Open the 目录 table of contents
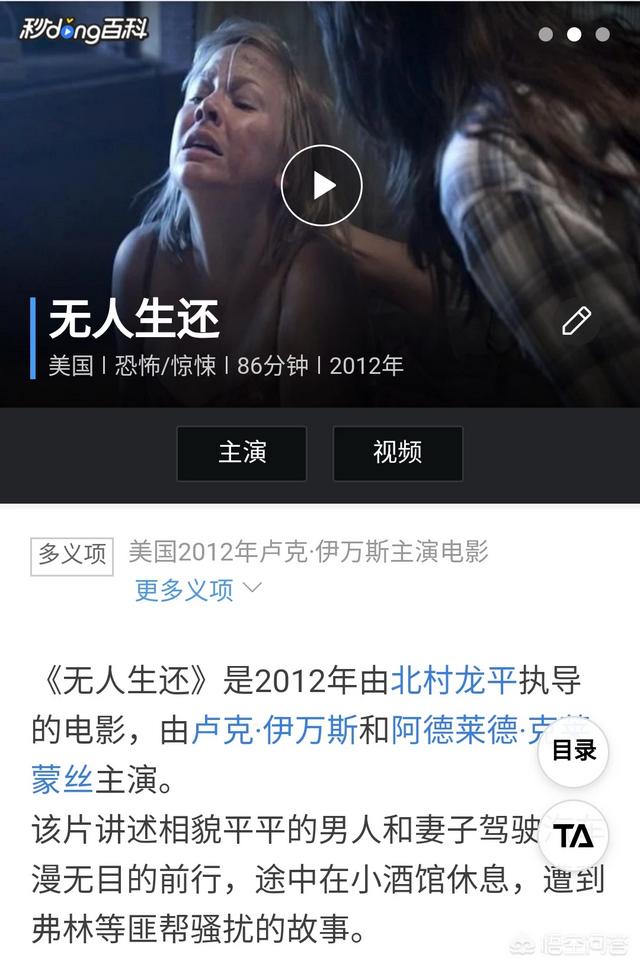The height and width of the screenshot is (967, 640). point(574,751)
